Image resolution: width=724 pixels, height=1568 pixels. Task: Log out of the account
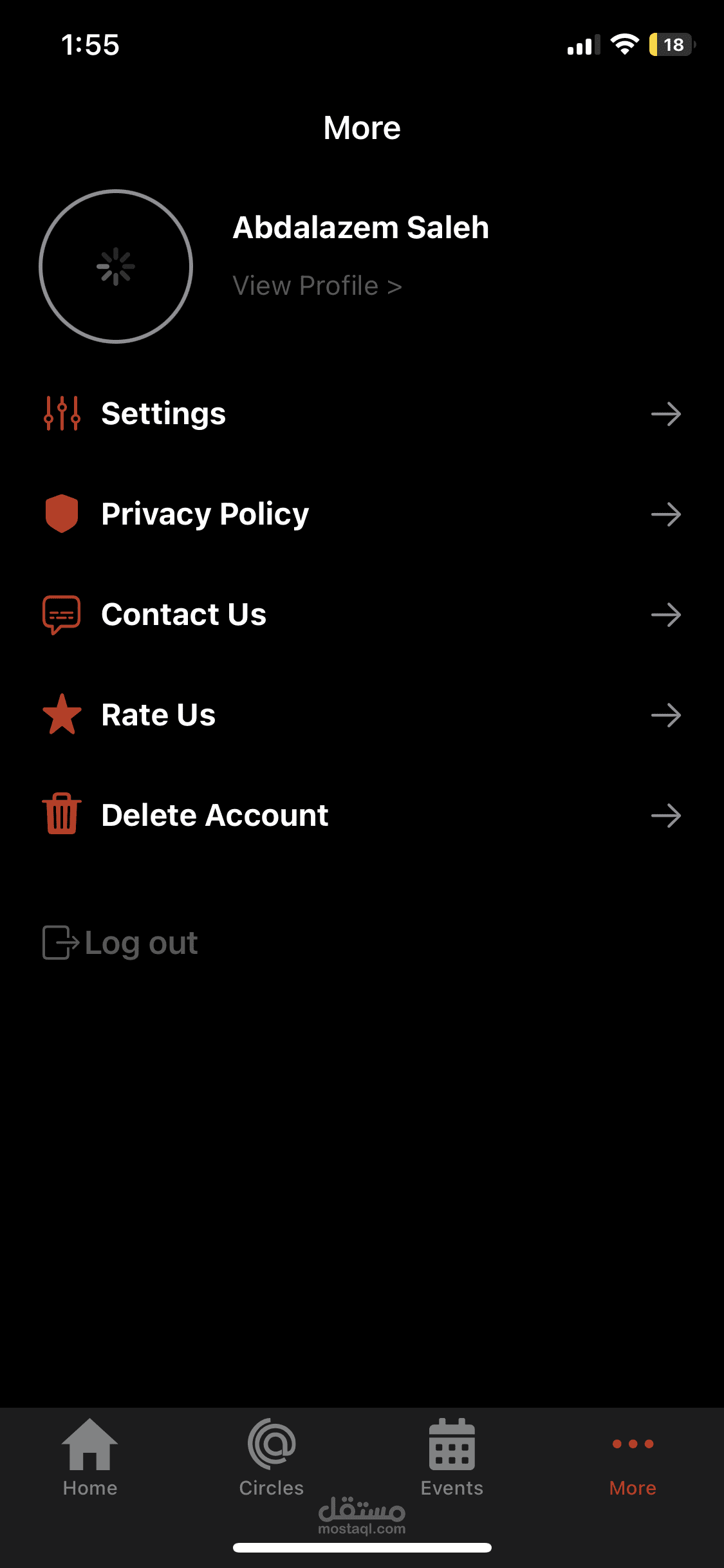tap(121, 943)
